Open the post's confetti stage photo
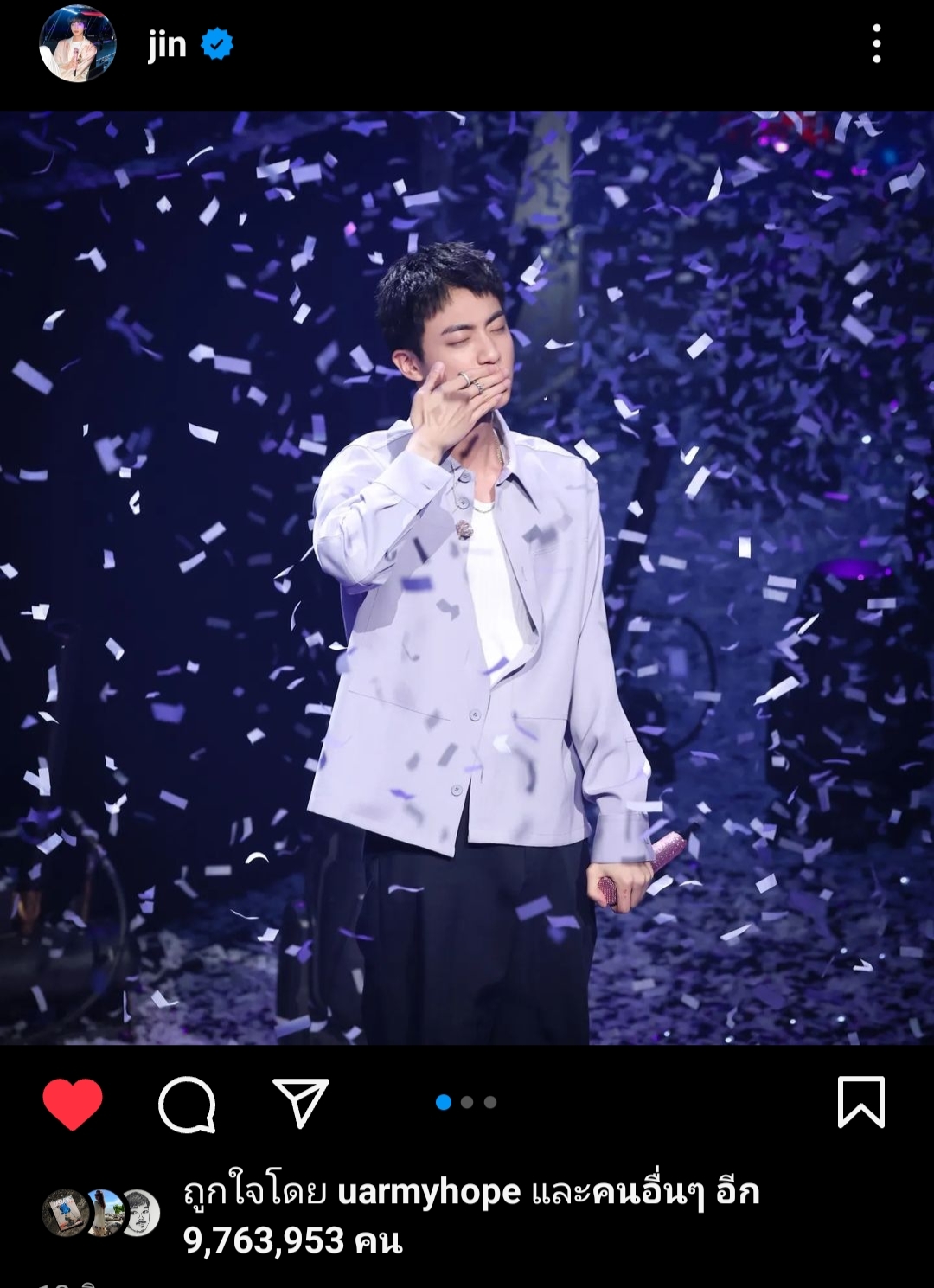The image size is (934, 1288). point(467,578)
